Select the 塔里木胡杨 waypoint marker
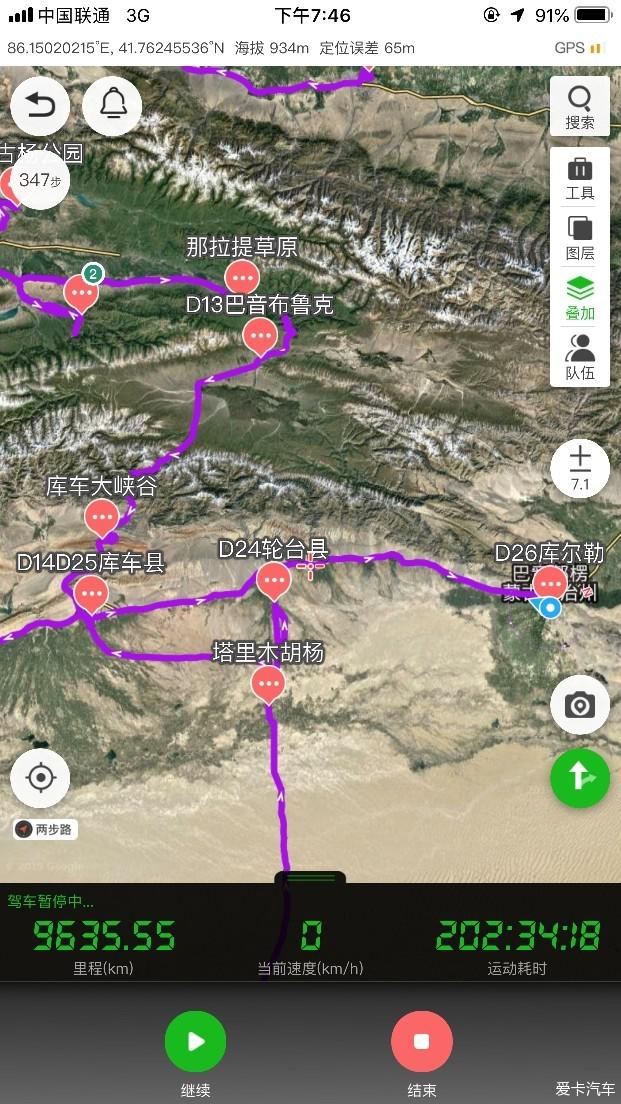The width and height of the screenshot is (621, 1104). (x=267, y=683)
